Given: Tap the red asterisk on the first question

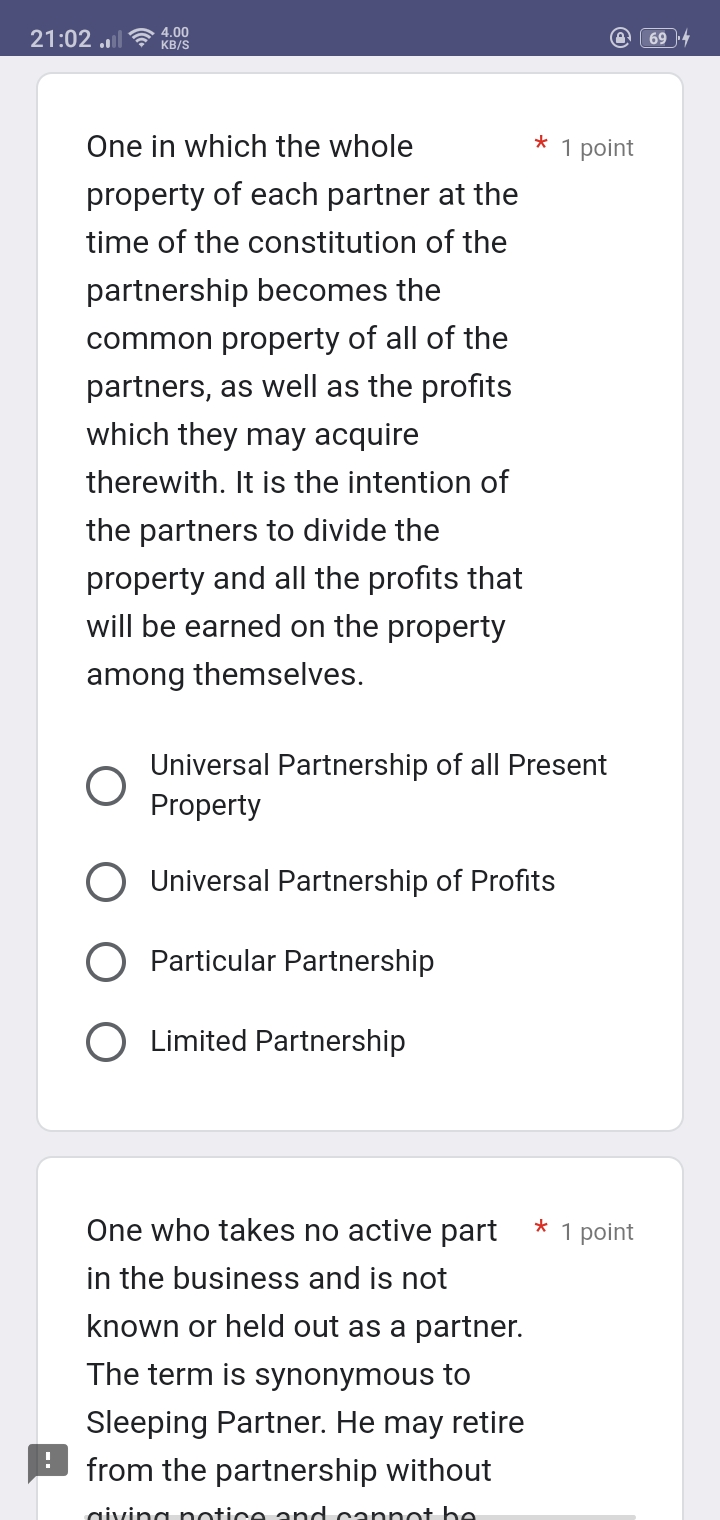Looking at the screenshot, I should [540, 145].
